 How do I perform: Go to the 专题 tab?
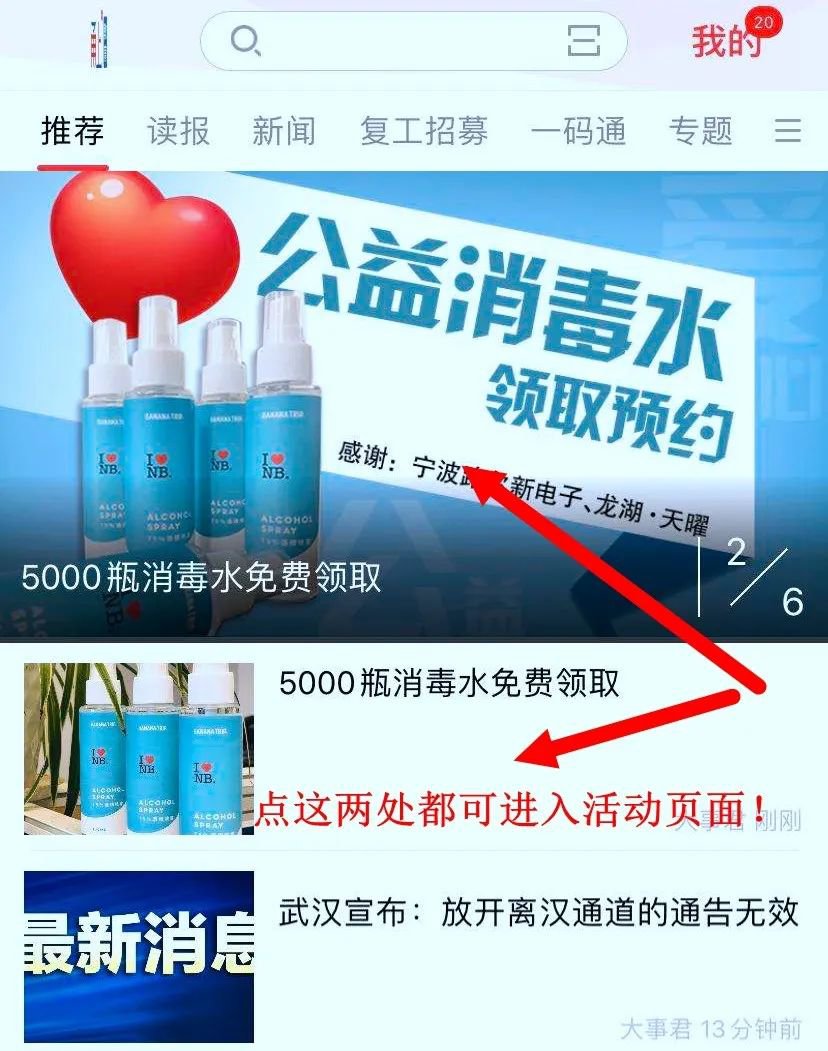click(x=701, y=131)
